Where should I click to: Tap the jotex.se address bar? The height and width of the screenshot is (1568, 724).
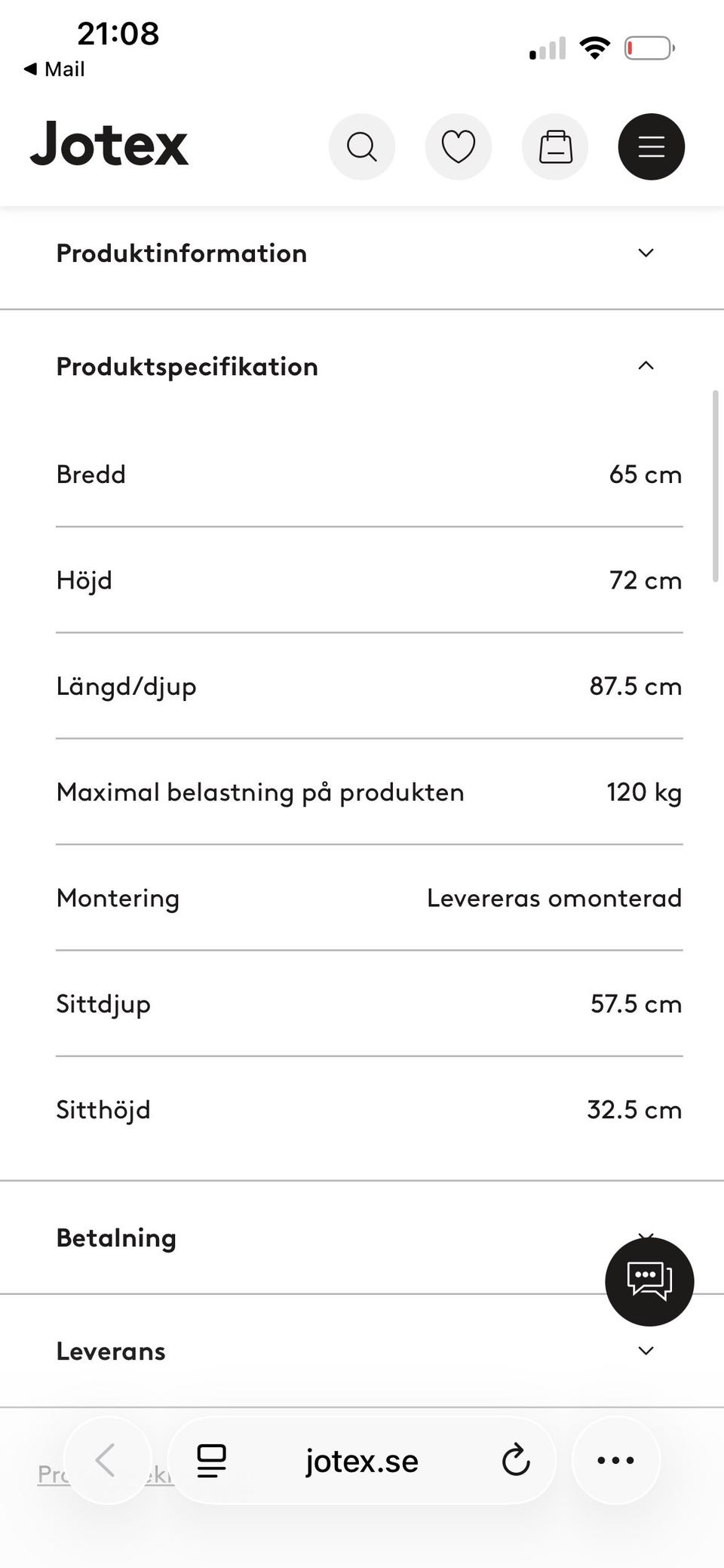pyautogui.click(x=362, y=1461)
